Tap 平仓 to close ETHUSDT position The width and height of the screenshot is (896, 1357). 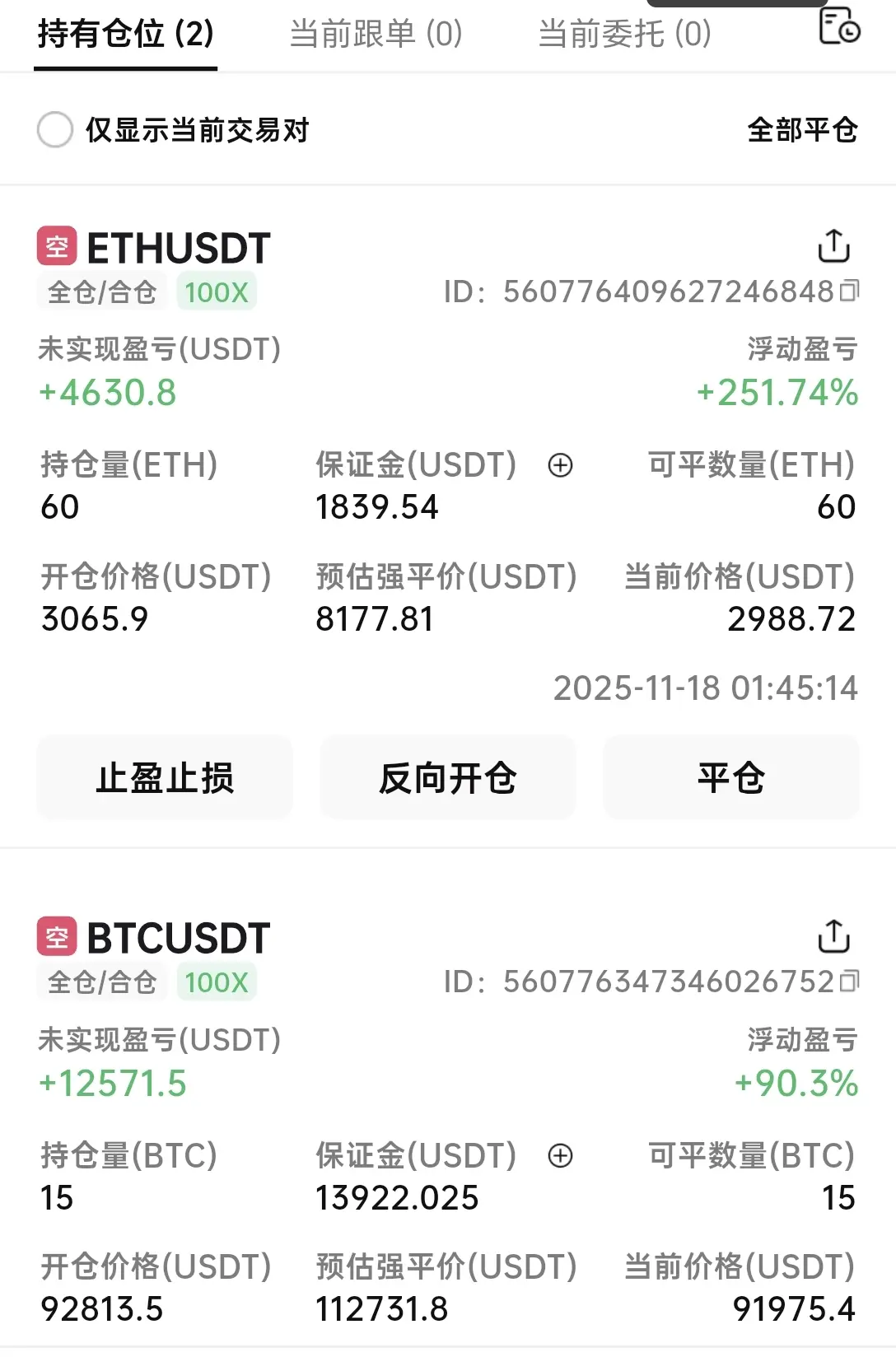click(731, 778)
